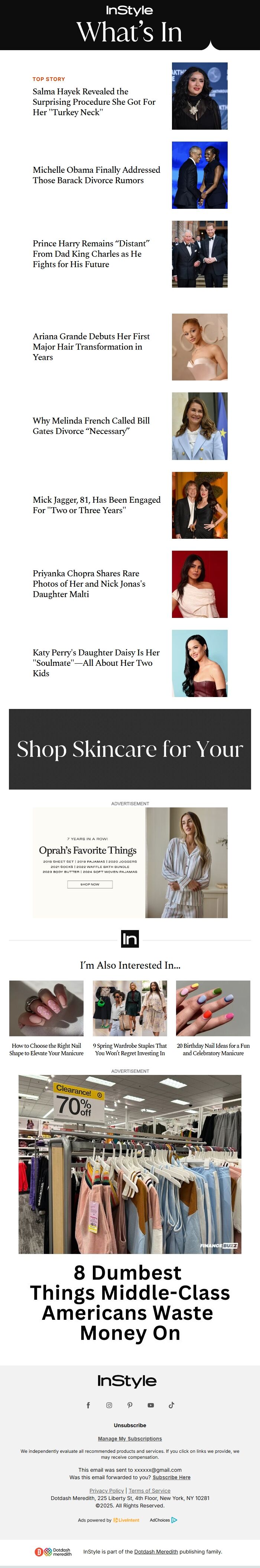
Task: Open InStyle's TikTok icon
Action: pyautogui.click(x=171, y=1405)
